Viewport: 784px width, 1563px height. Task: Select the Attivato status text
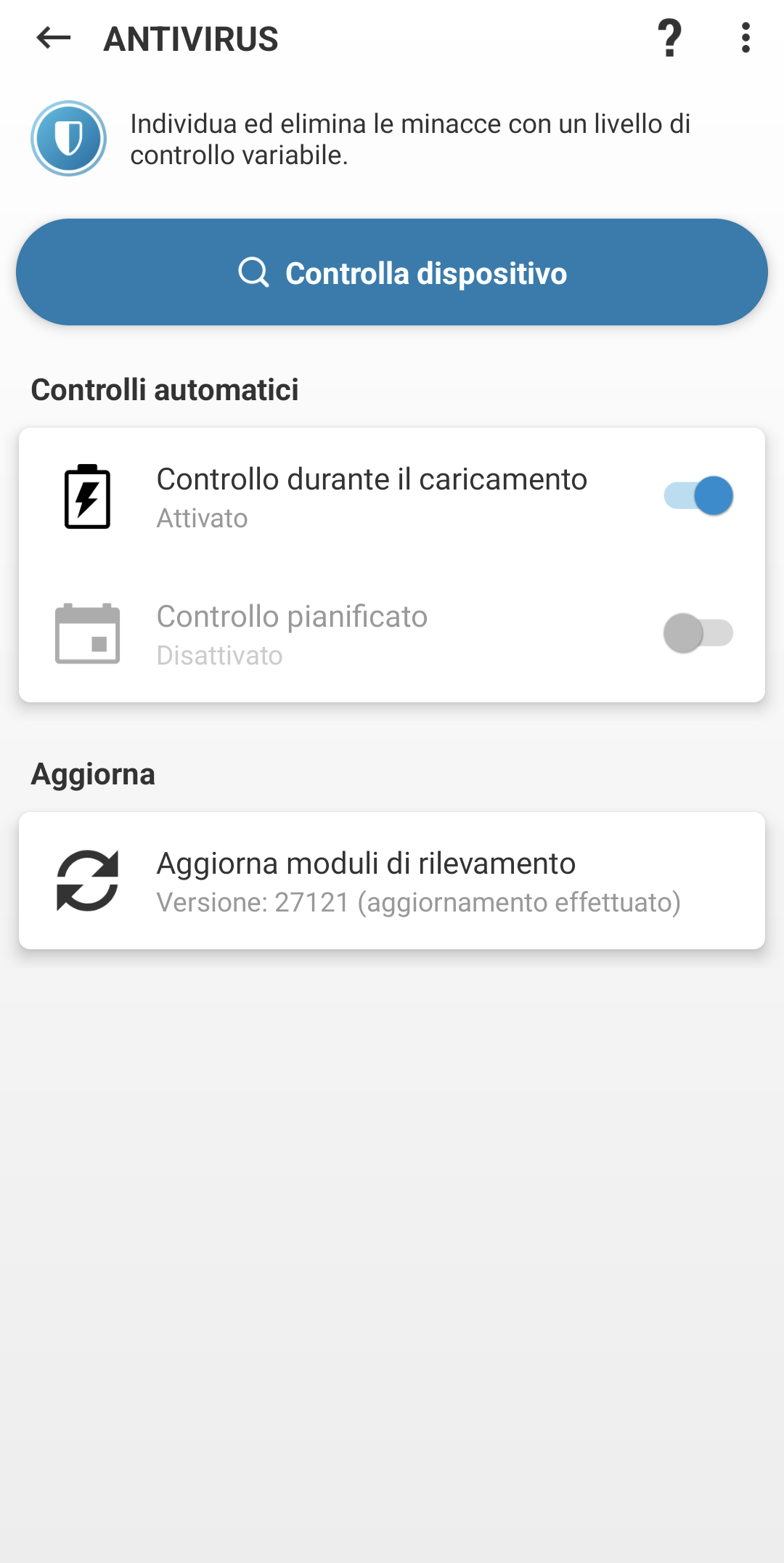click(202, 518)
